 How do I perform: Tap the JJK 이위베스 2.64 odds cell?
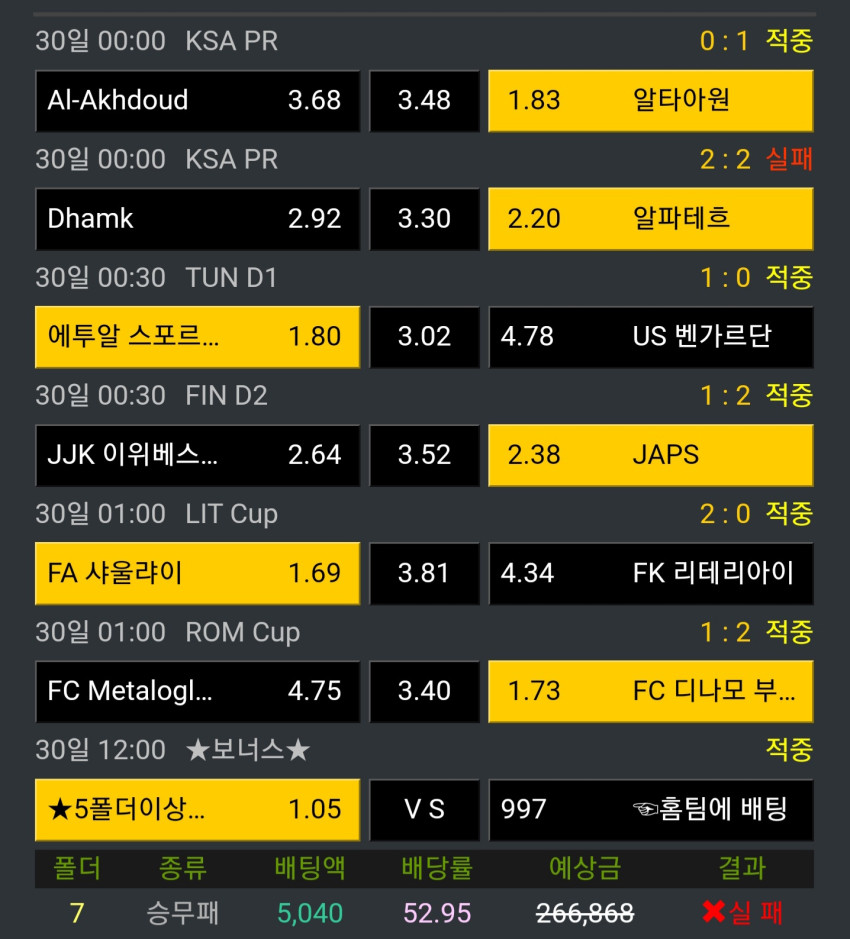(198, 455)
